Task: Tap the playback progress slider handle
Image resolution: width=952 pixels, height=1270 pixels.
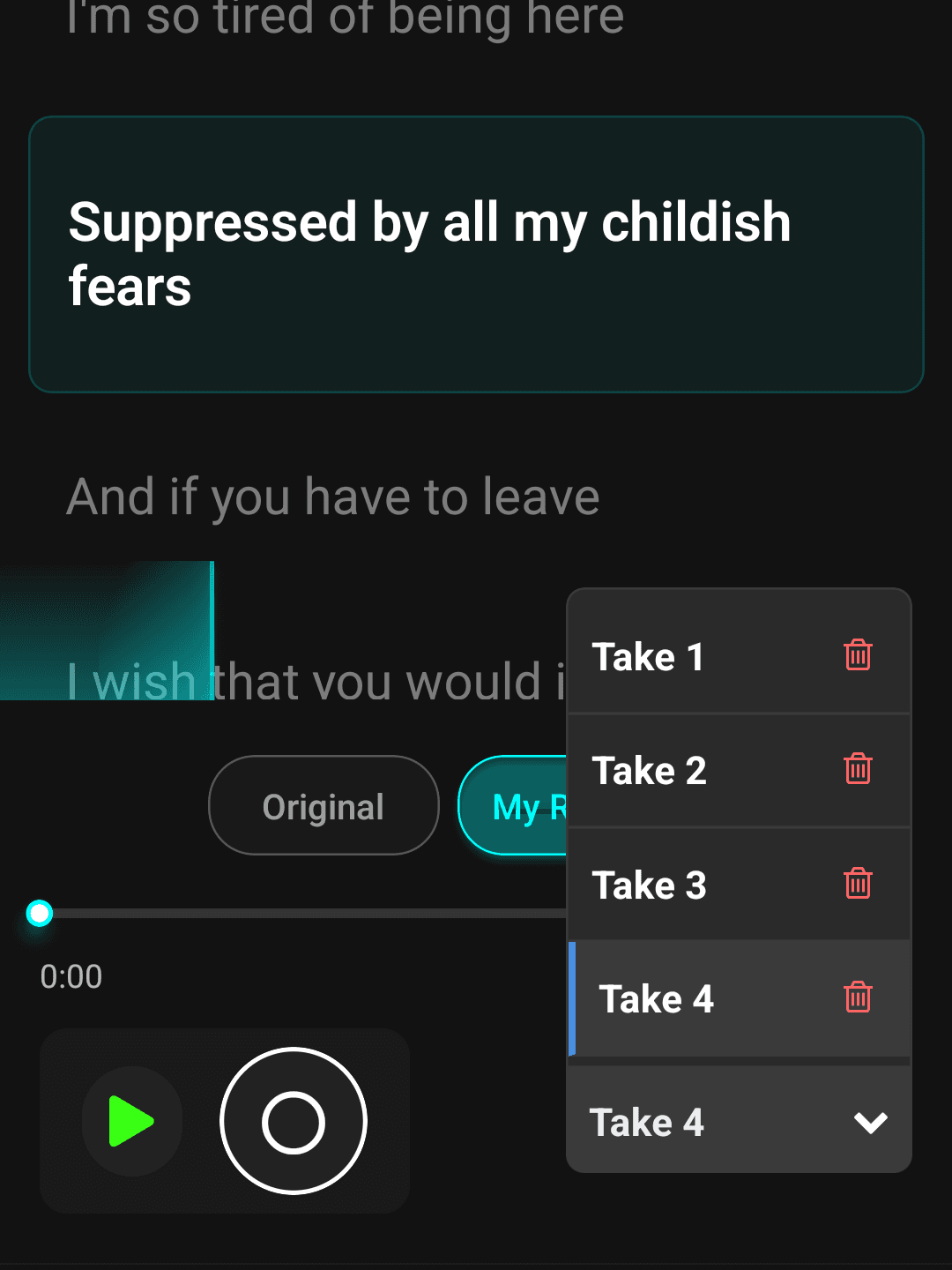Action: coord(40,913)
